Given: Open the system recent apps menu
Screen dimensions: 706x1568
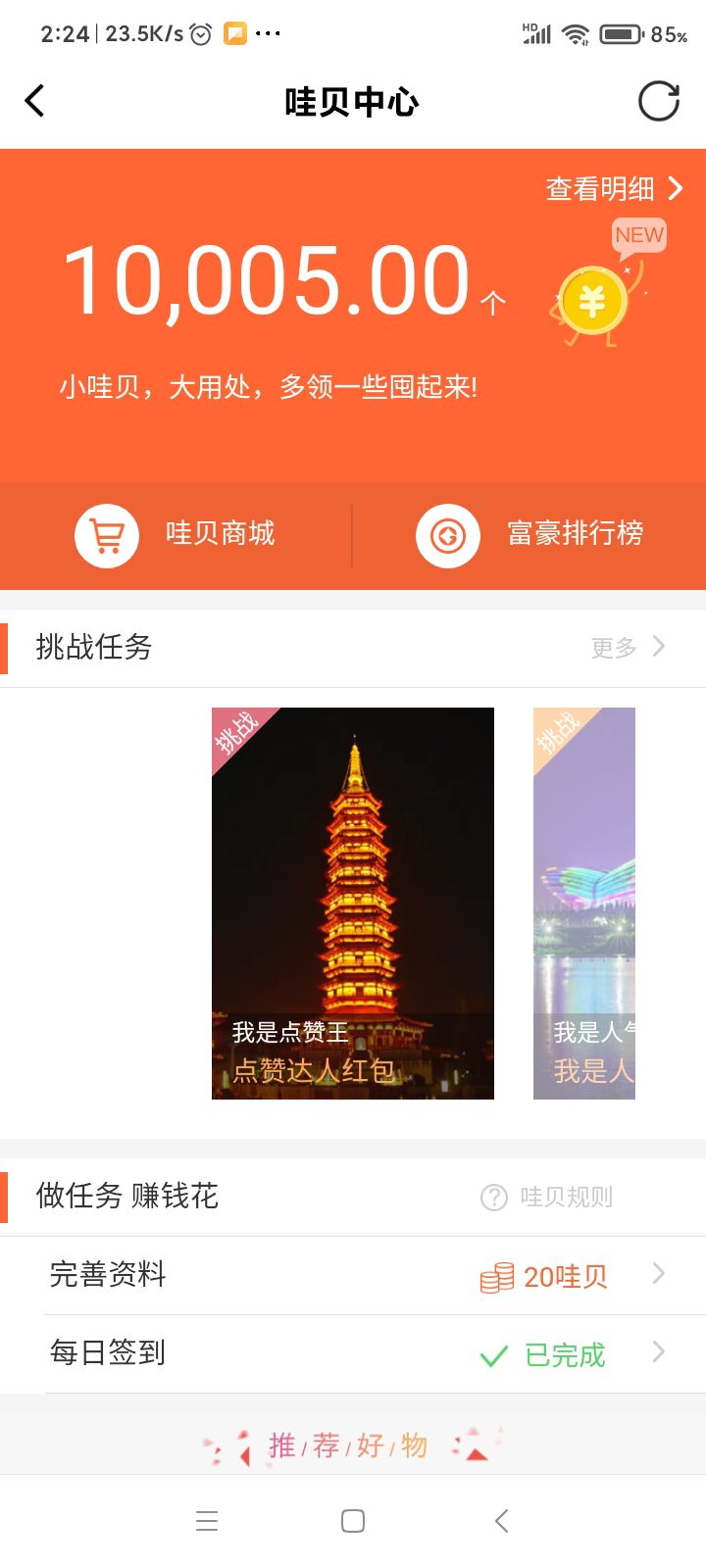Looking at the screenshot, I should 207,1521.
